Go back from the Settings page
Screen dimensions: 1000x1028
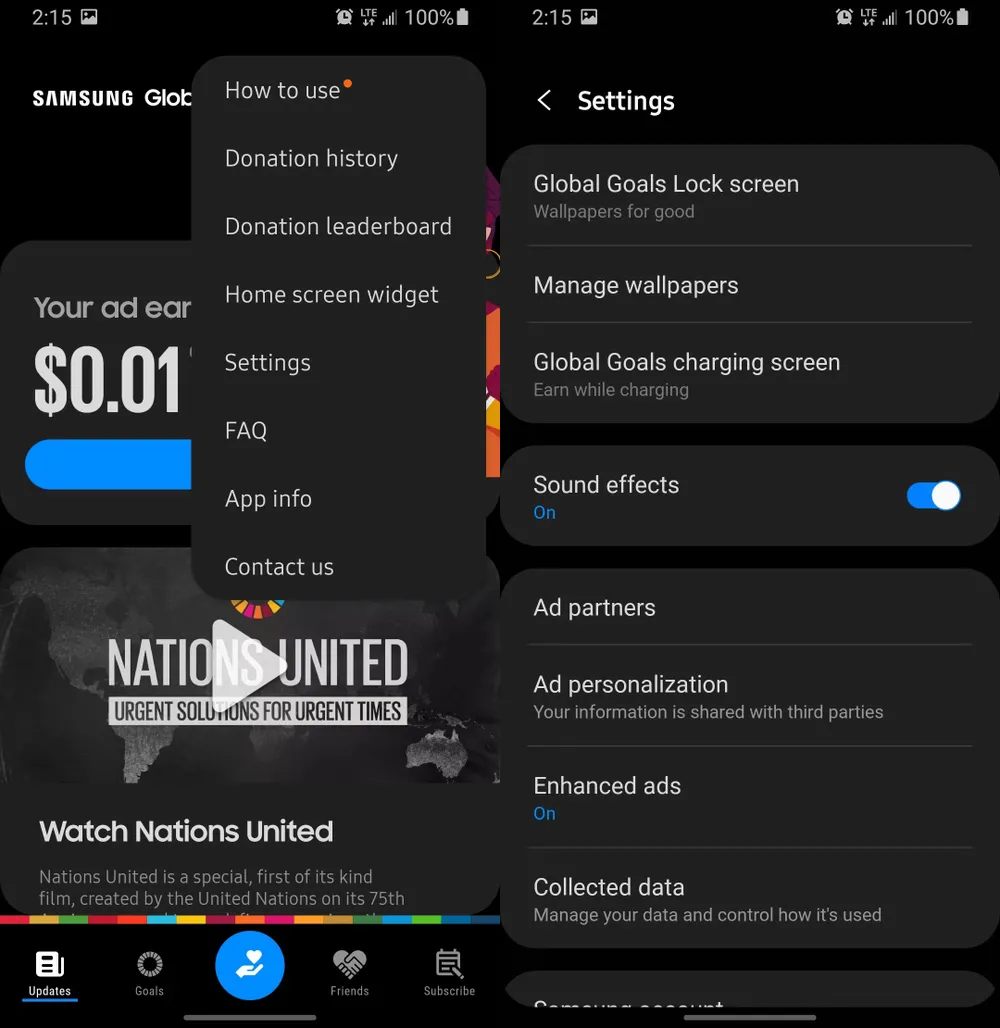point(544,101)
